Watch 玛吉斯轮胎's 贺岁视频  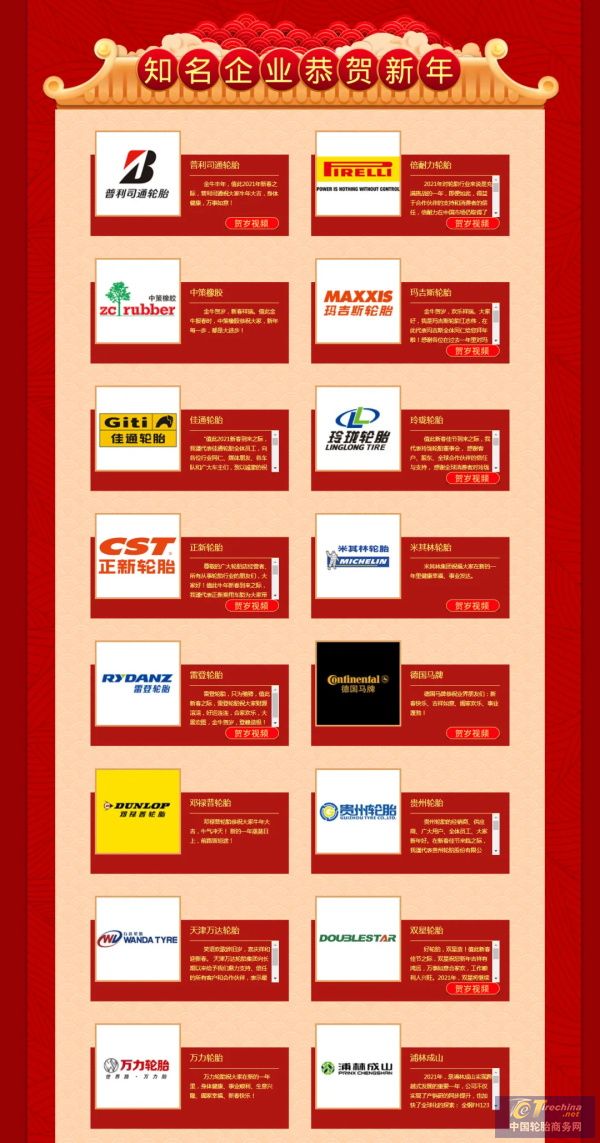(472, 351)
